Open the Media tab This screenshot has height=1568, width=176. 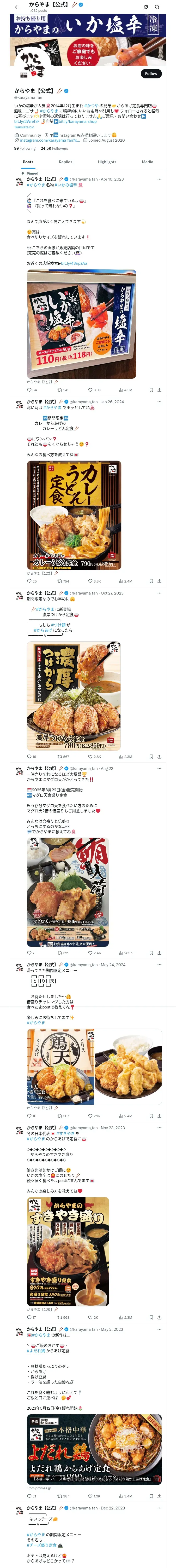[148, 162]
